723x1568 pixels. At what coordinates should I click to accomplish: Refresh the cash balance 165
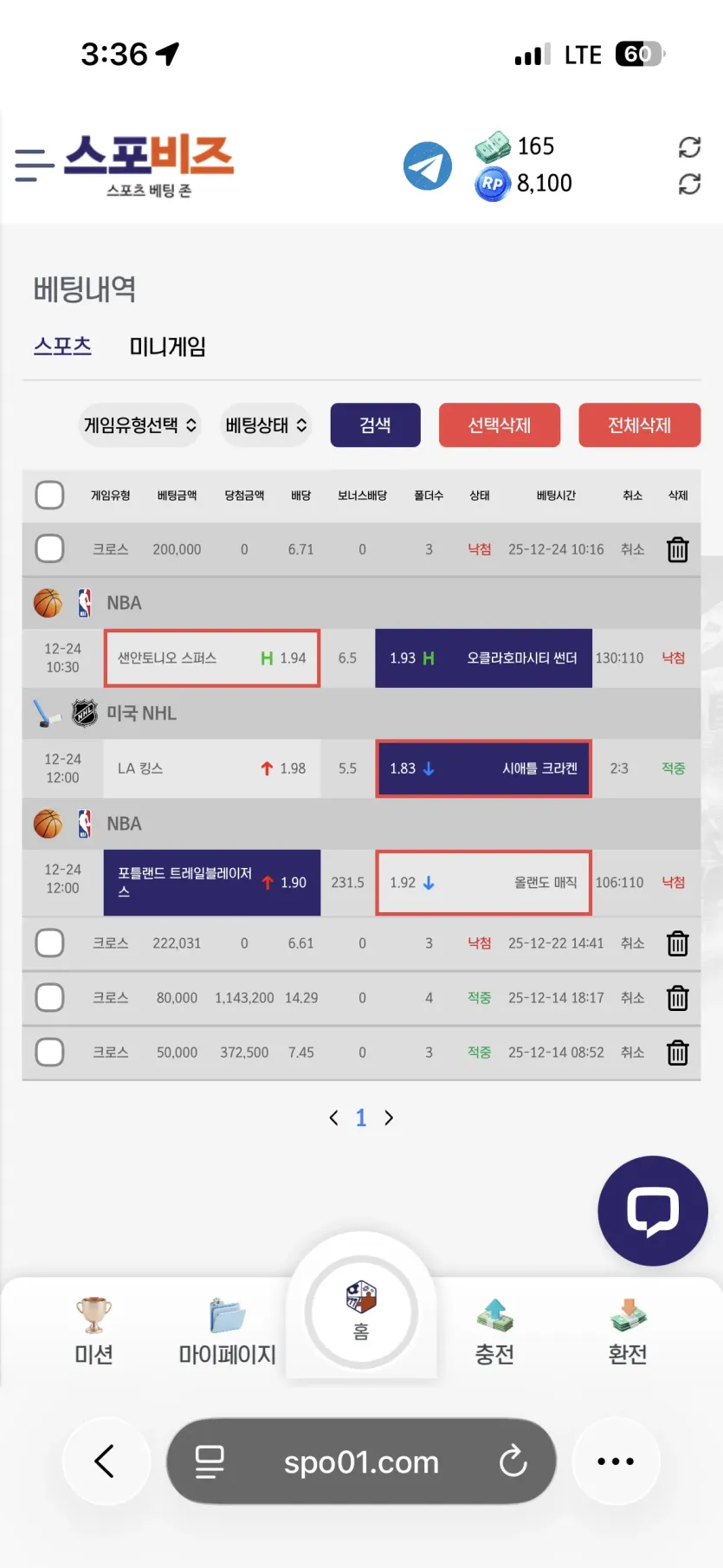689,147
